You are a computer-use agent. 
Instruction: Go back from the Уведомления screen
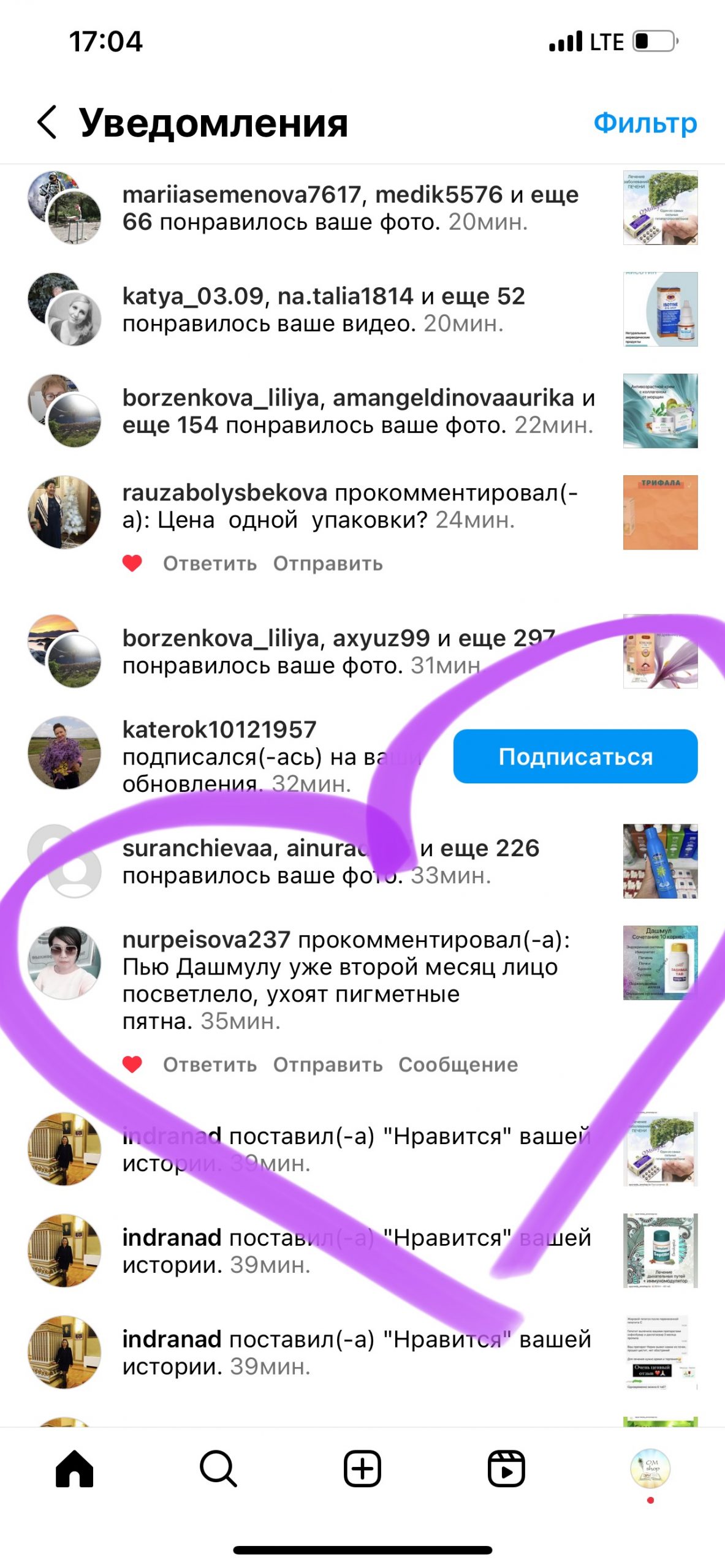(x=48, y=122)
